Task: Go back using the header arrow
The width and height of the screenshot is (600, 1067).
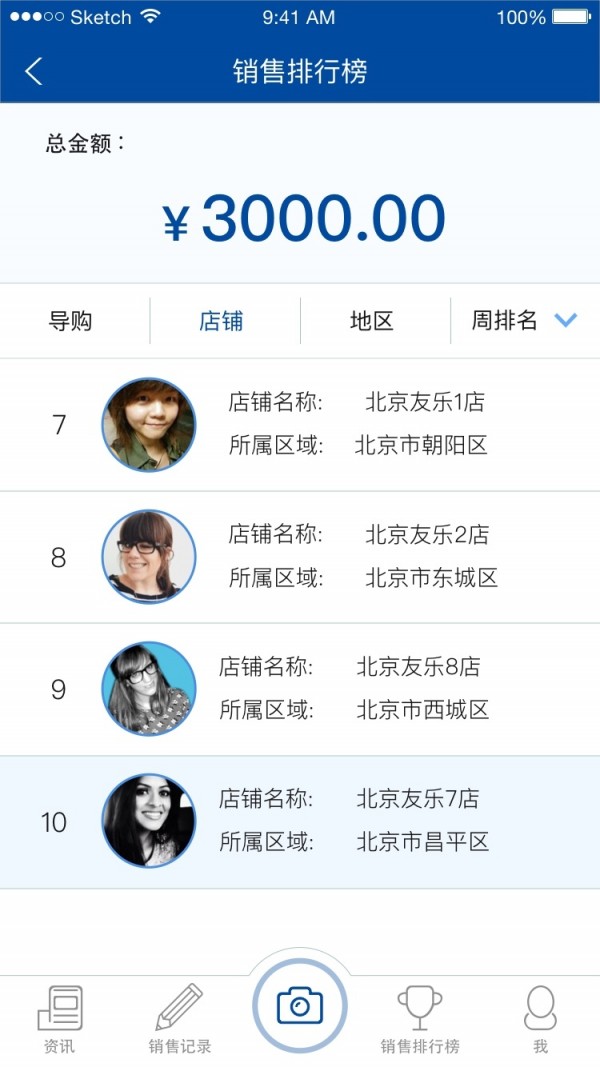Action: coord(34,71)
